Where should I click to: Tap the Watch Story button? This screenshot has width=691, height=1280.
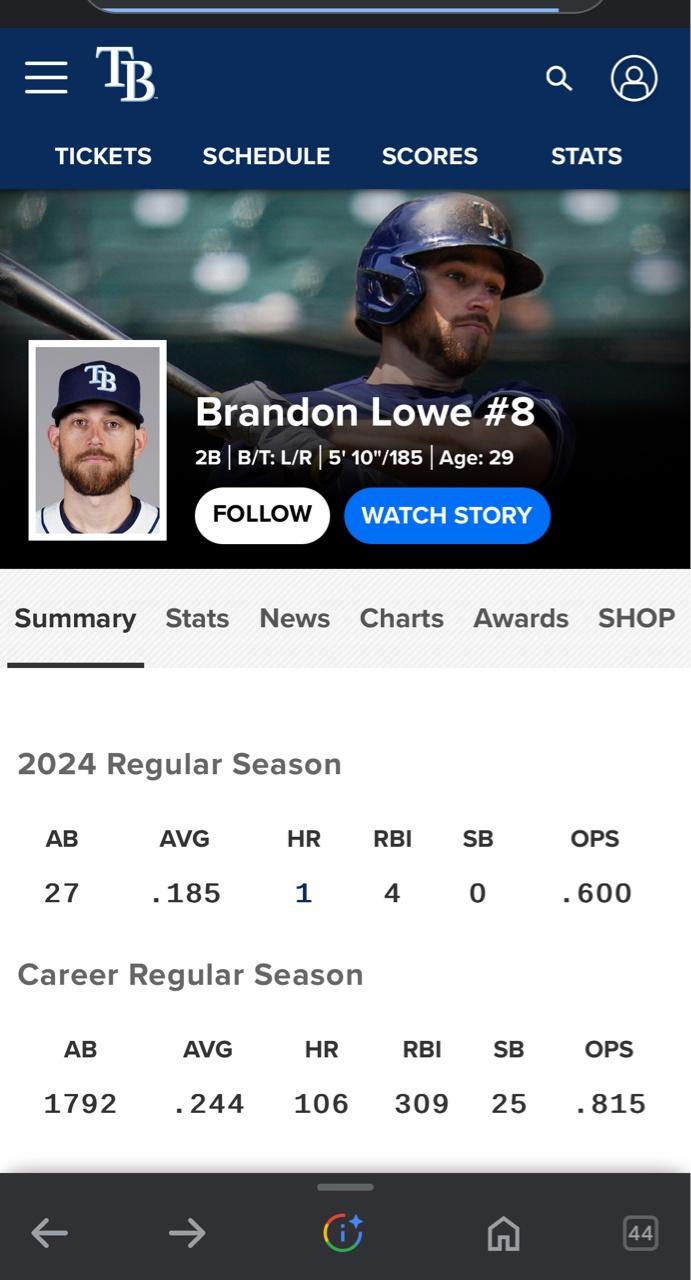click(447, 515)
